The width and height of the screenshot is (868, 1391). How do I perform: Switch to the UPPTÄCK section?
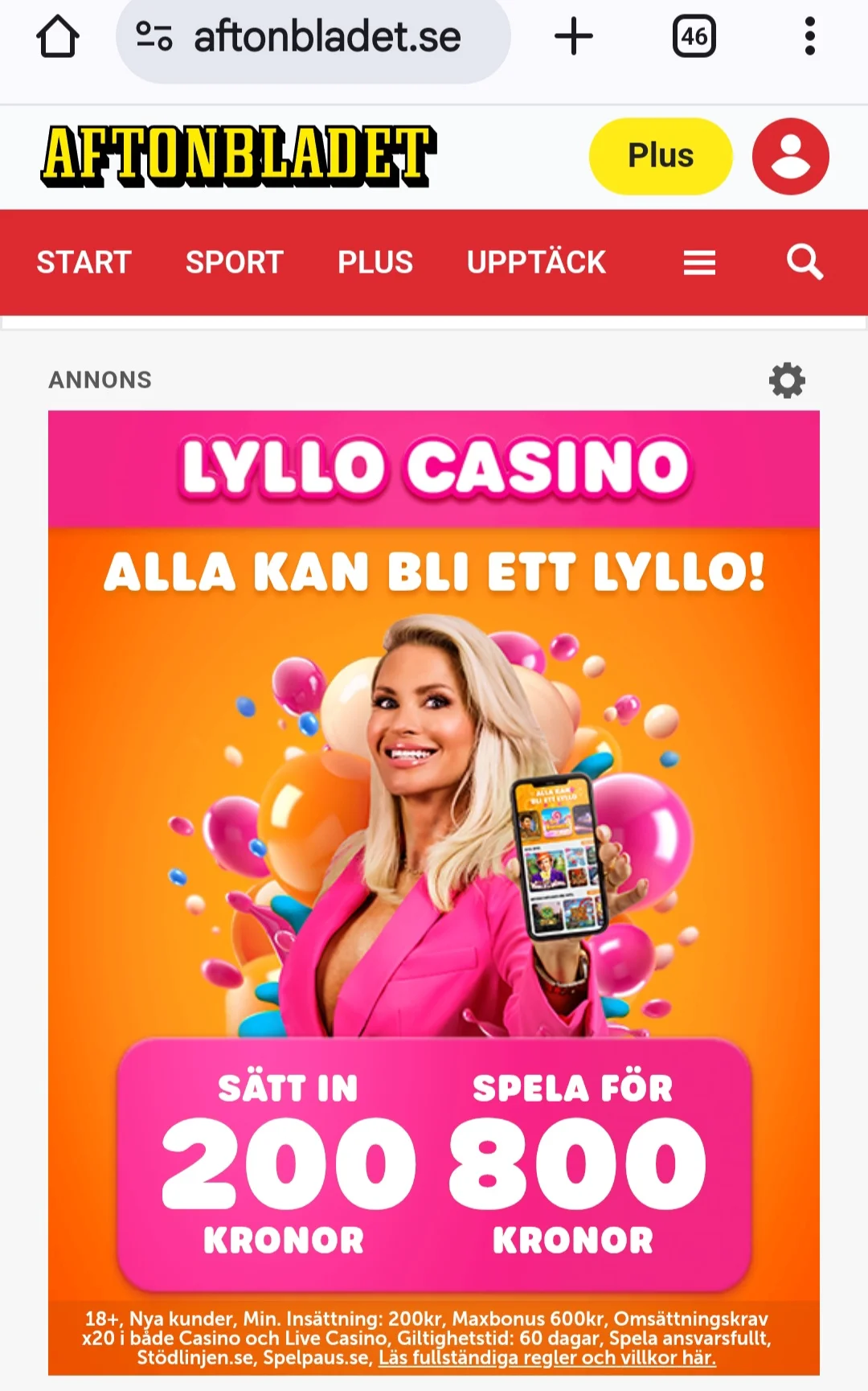coord(536,262)
